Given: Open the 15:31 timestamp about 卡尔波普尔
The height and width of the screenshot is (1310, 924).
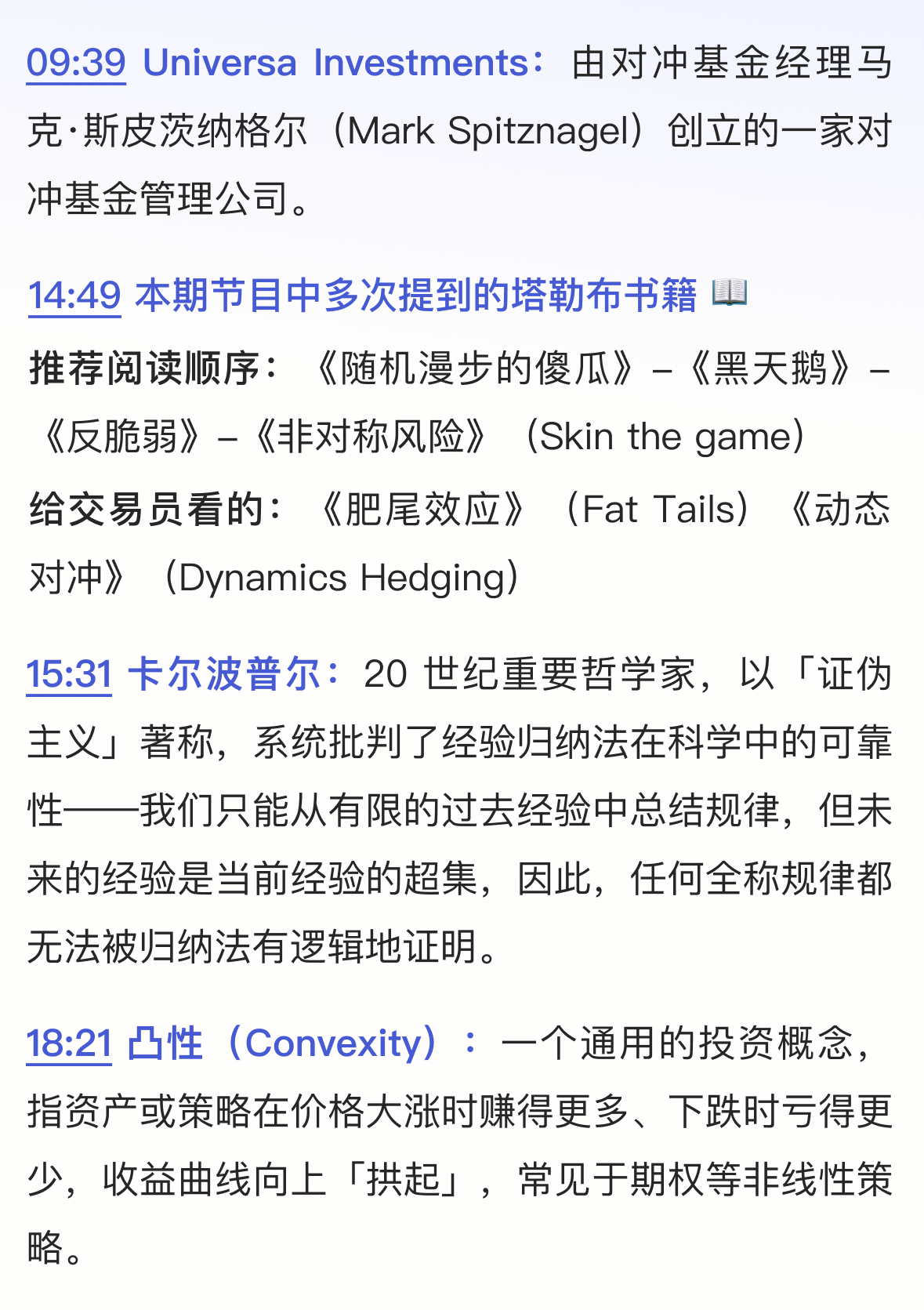Looking at the screenshot, I should tap(70, 674).
